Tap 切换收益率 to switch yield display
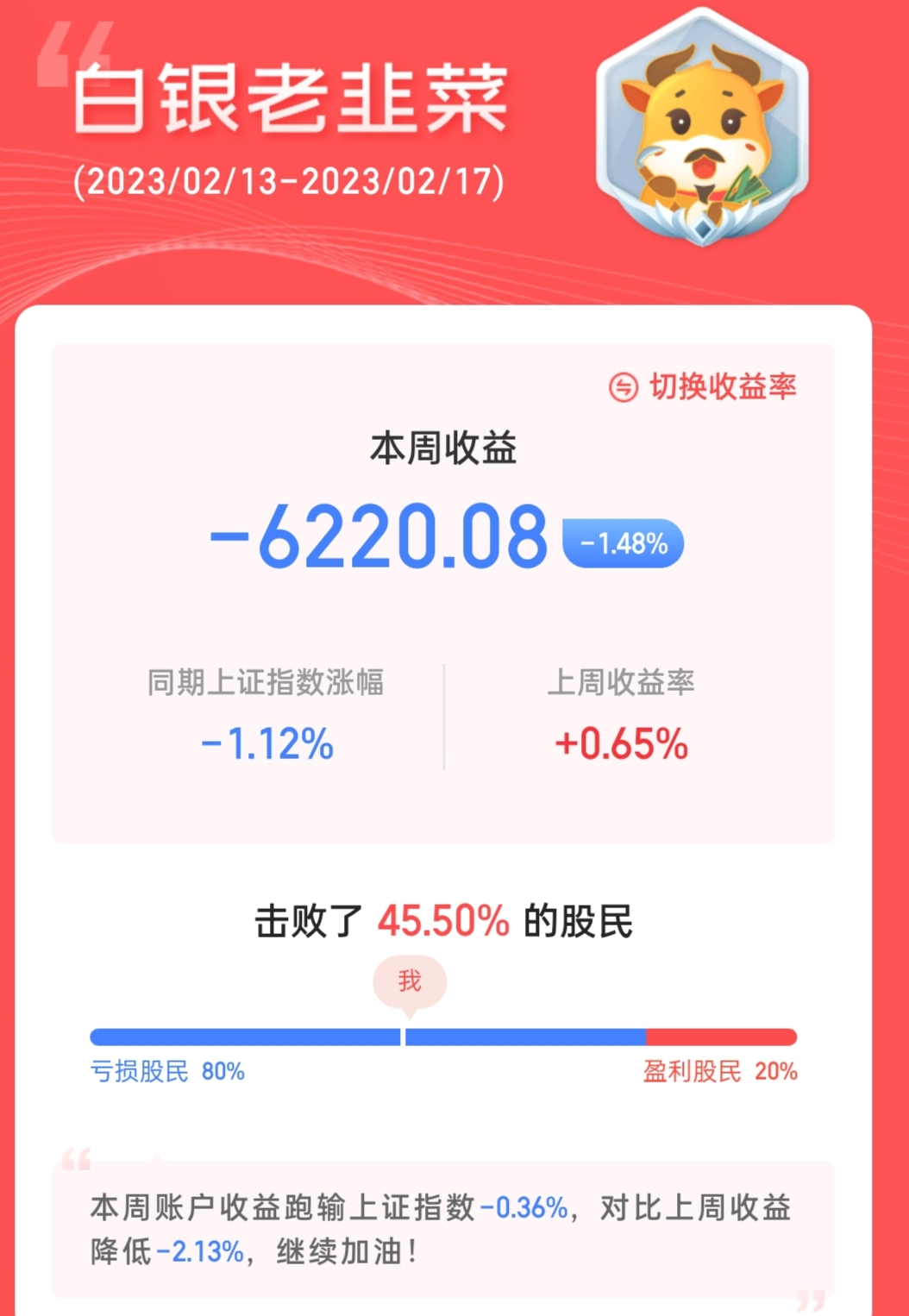Image resolution: width=909 pixels, height=1316 pixels. 703,387
